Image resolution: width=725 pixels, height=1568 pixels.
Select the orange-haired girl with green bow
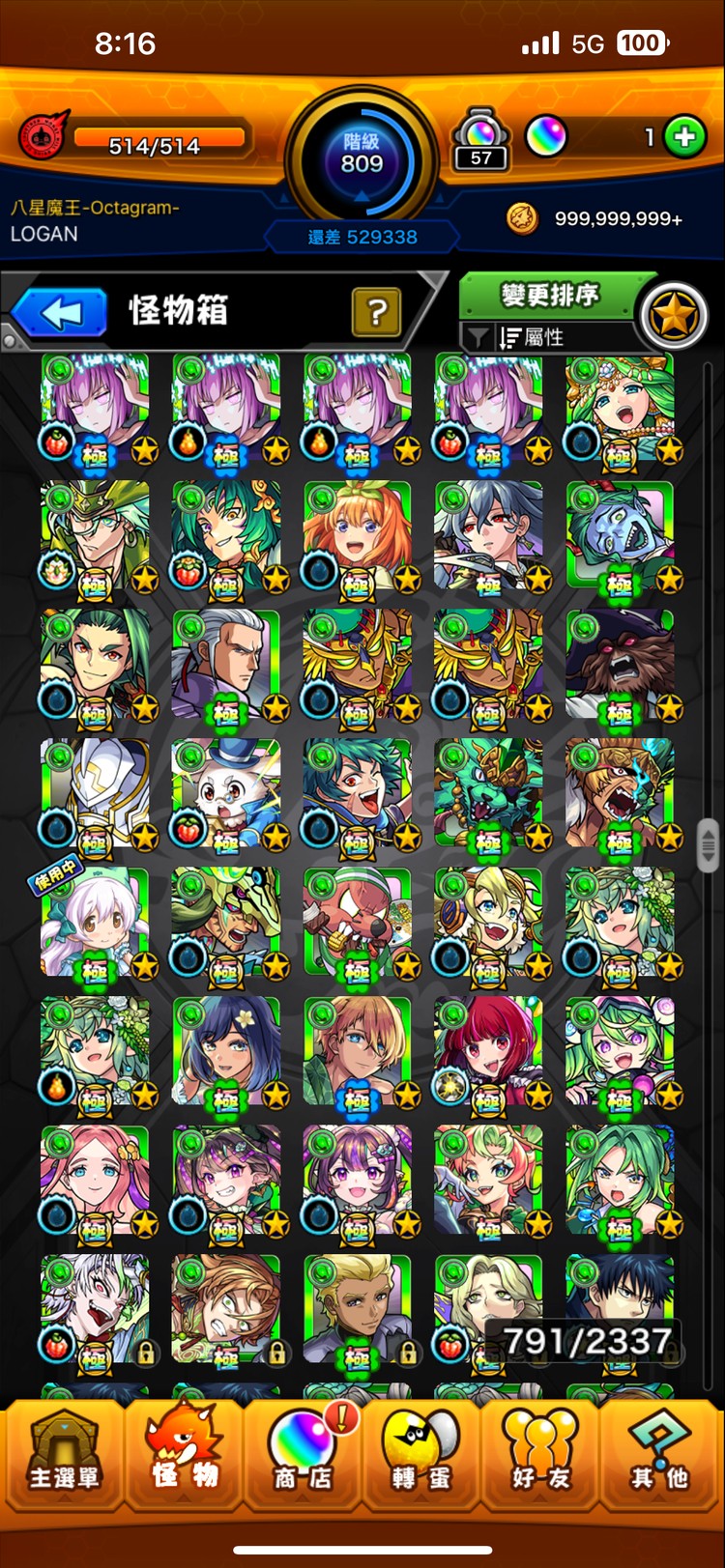click(357, 536)
